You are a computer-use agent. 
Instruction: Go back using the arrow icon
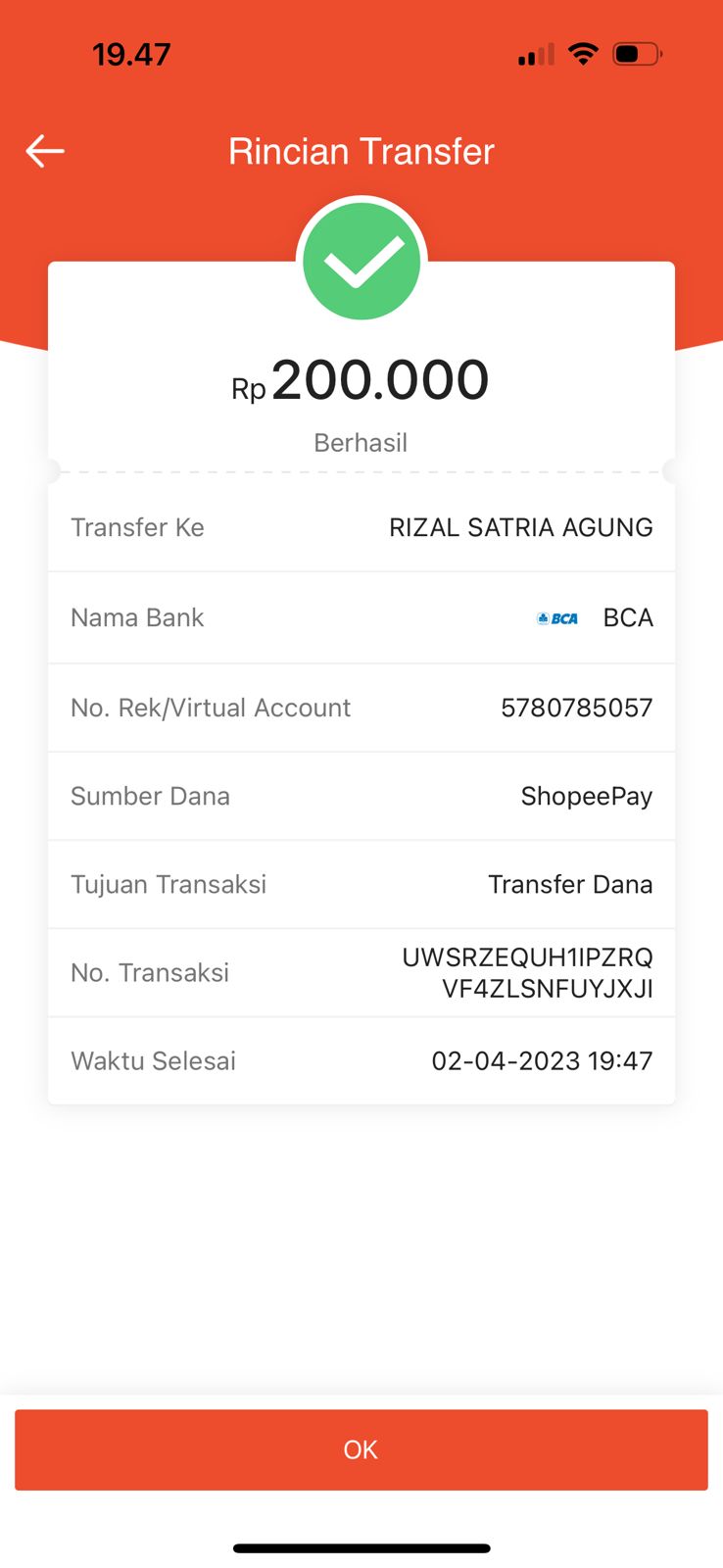pyautogui.click(x=45, y=151)
